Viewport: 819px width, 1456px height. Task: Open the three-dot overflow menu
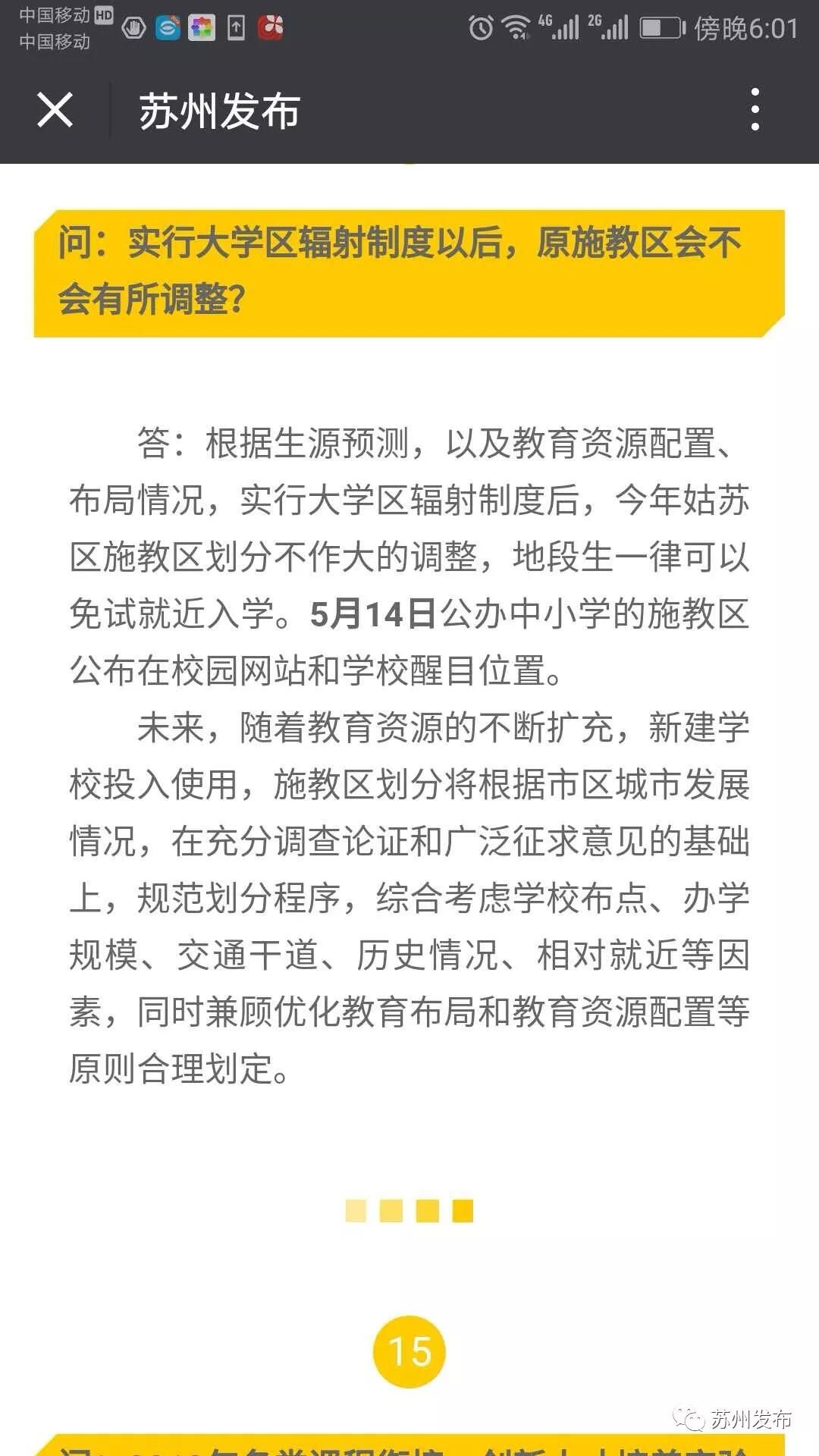(x=755, y=109)
